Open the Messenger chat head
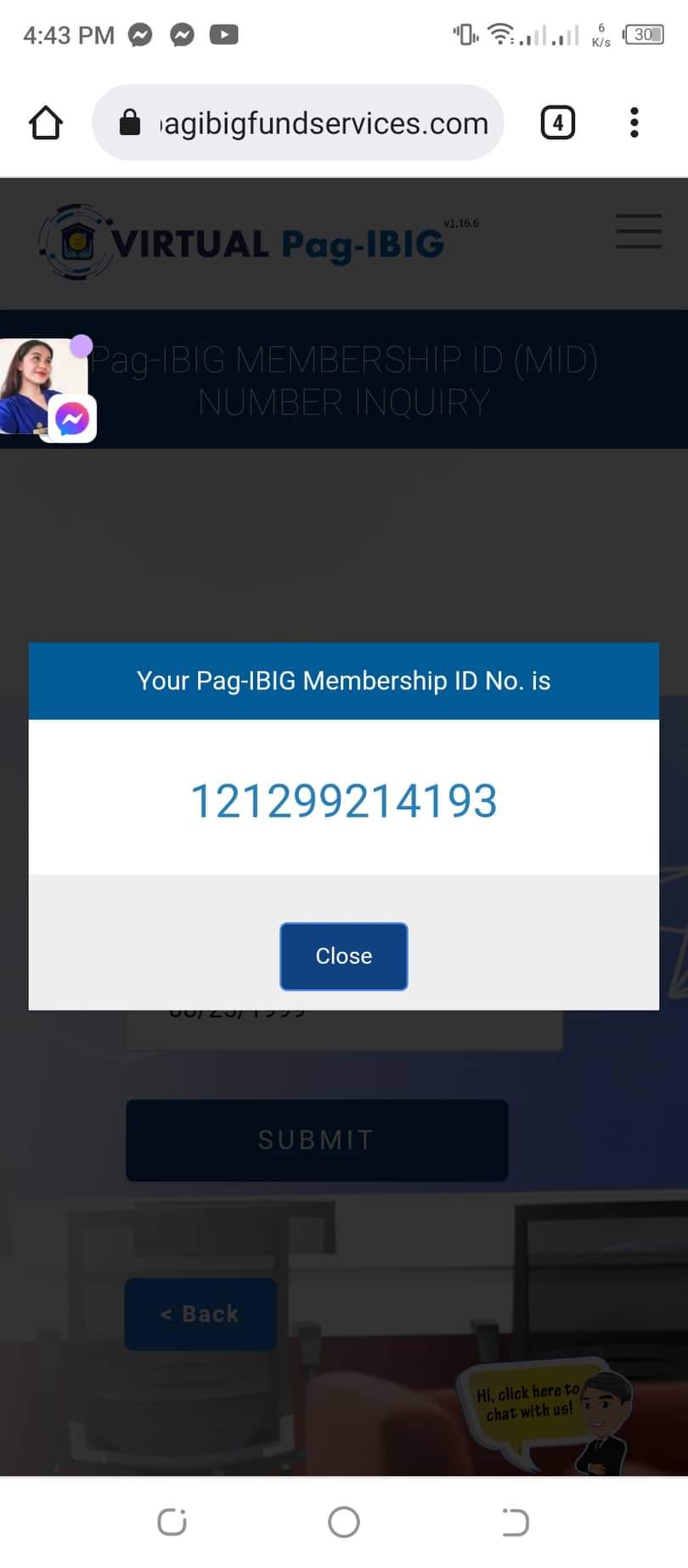This screenshot has height=1568, width=688. pyautogui.click(x=47, y=389)
